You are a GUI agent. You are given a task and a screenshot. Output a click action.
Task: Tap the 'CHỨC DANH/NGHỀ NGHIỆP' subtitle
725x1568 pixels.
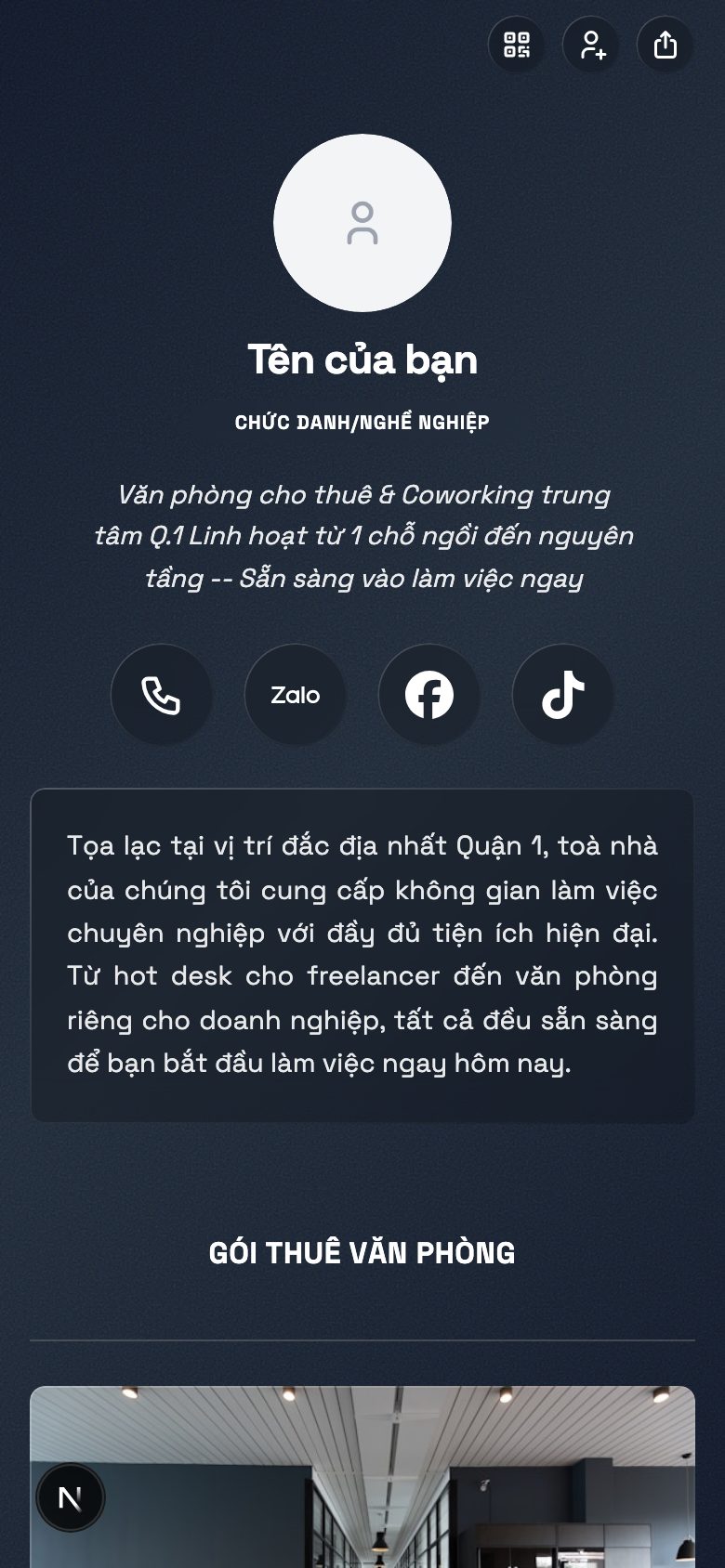click(362, 420)
